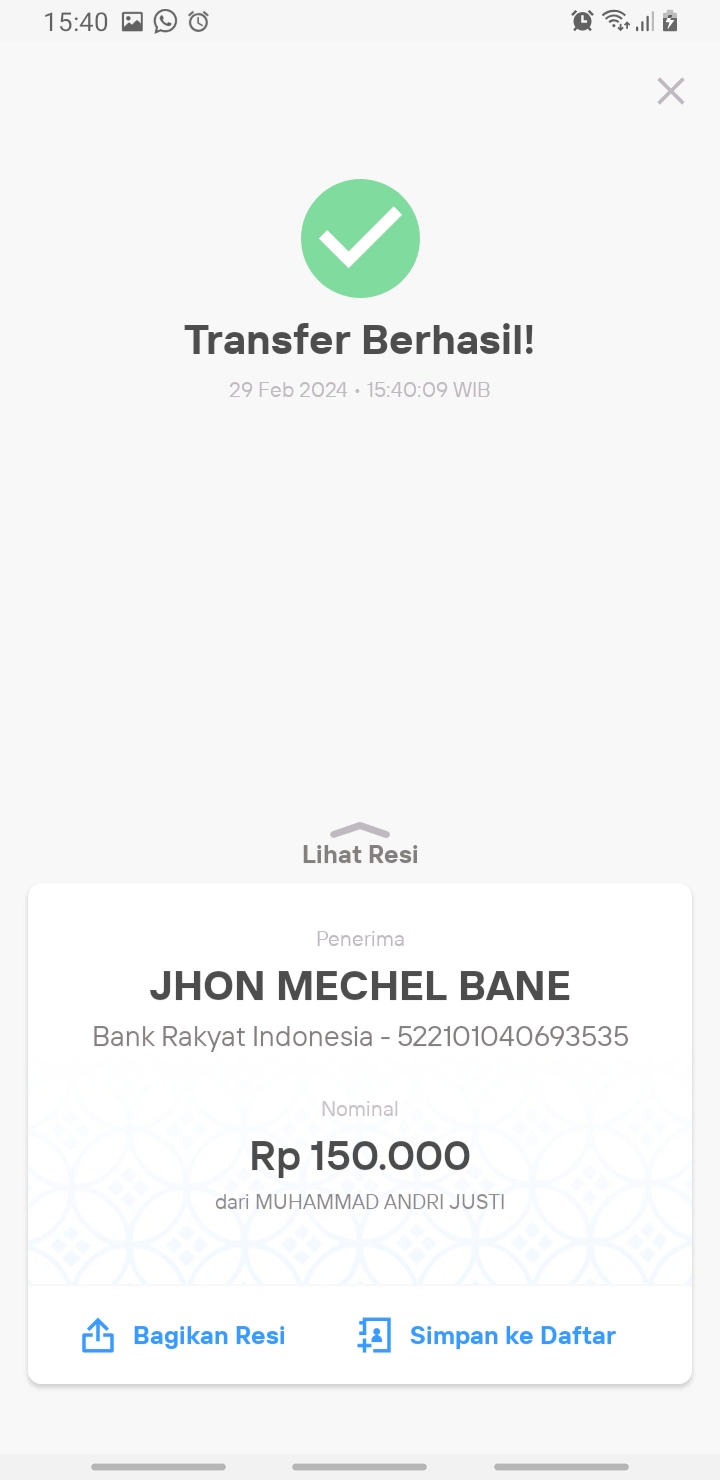Close the transfer success screen
Viewport: 720px width, 1480px height.
pos(670,91)
